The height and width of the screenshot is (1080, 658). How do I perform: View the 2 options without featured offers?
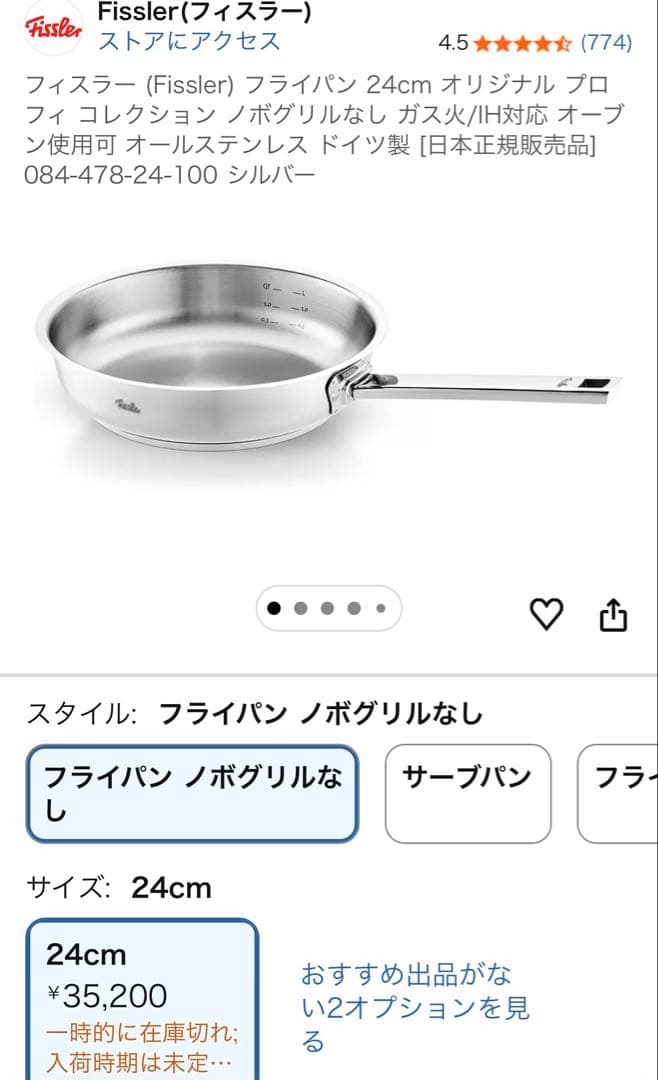coord(415,1007)
